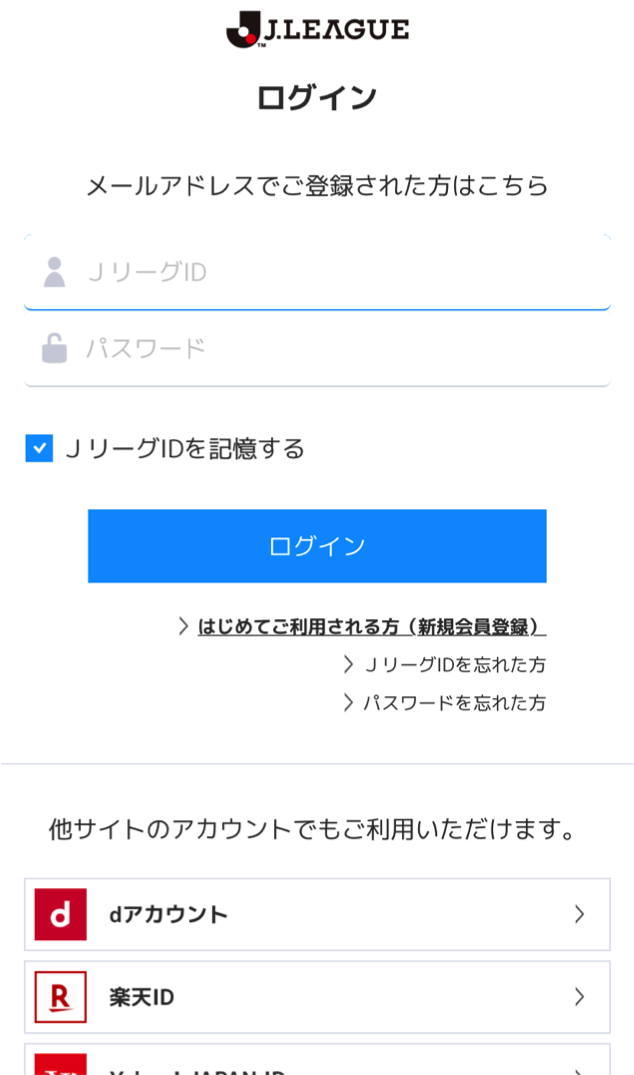Open the JリーグIDを忘れた方 link
Image resolution: width=634 pixels, height=1075 pixels.
454,664
